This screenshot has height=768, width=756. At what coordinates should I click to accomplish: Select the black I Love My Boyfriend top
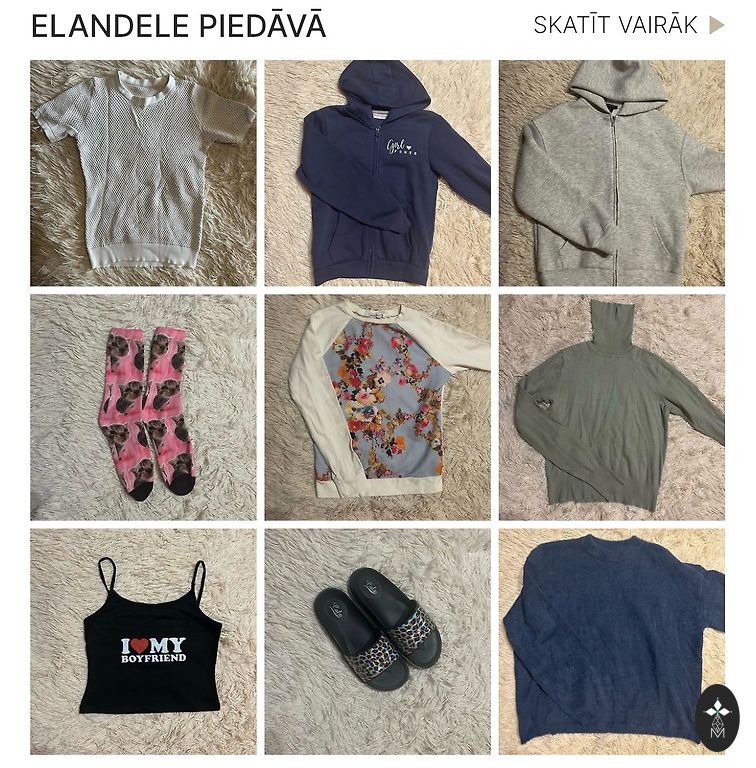(x=143, y=641)
